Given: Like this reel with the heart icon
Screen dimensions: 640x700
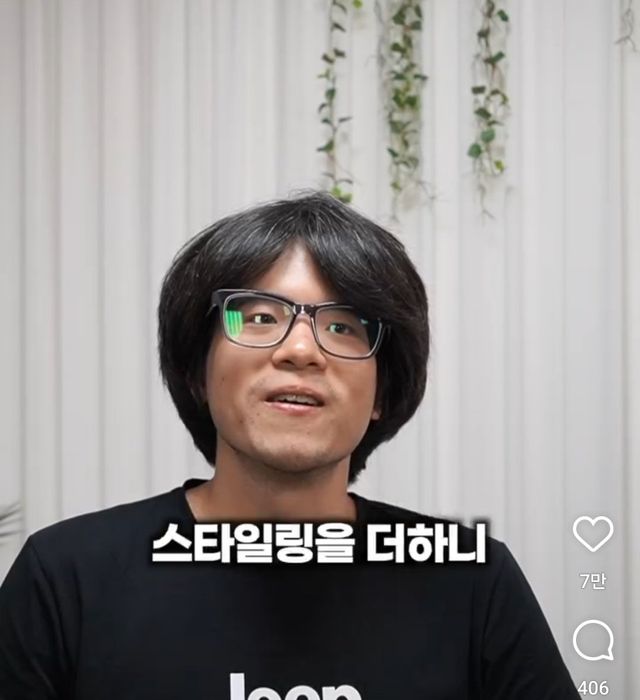Looking at the screenshot, I should (592, 534).
